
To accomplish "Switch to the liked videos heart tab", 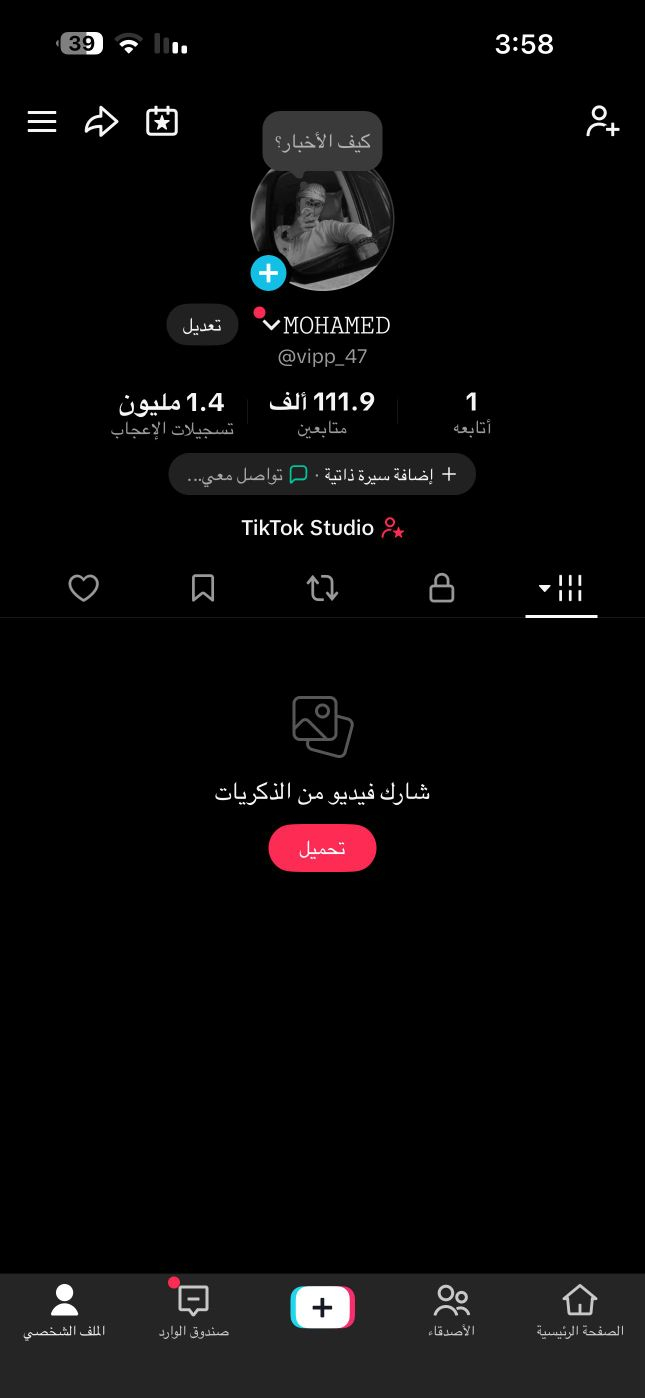I will pos(83,588).
